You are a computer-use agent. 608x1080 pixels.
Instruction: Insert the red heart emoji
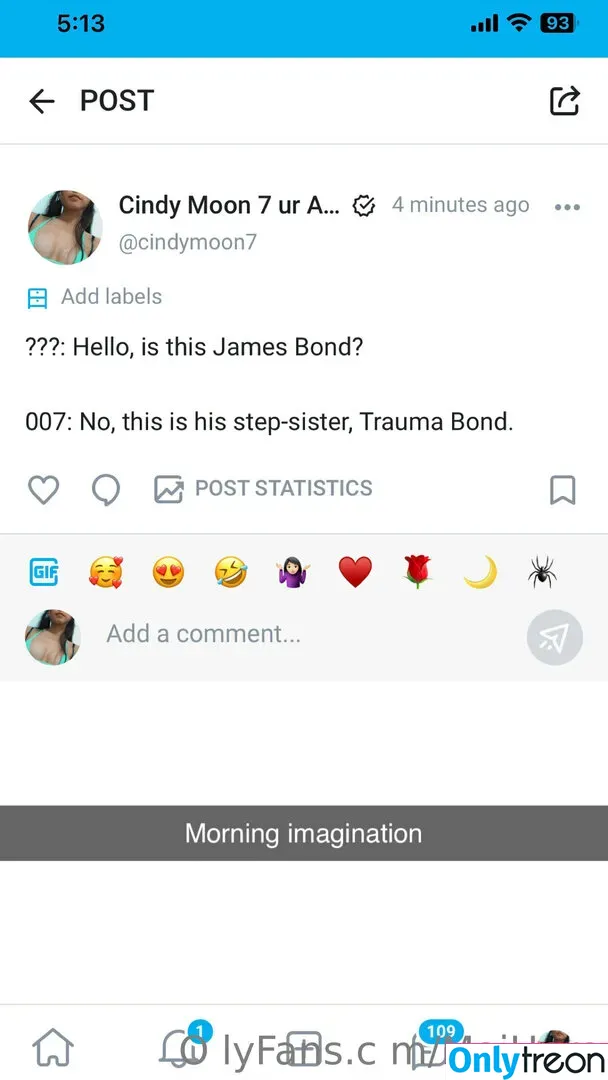click(355, 572)
